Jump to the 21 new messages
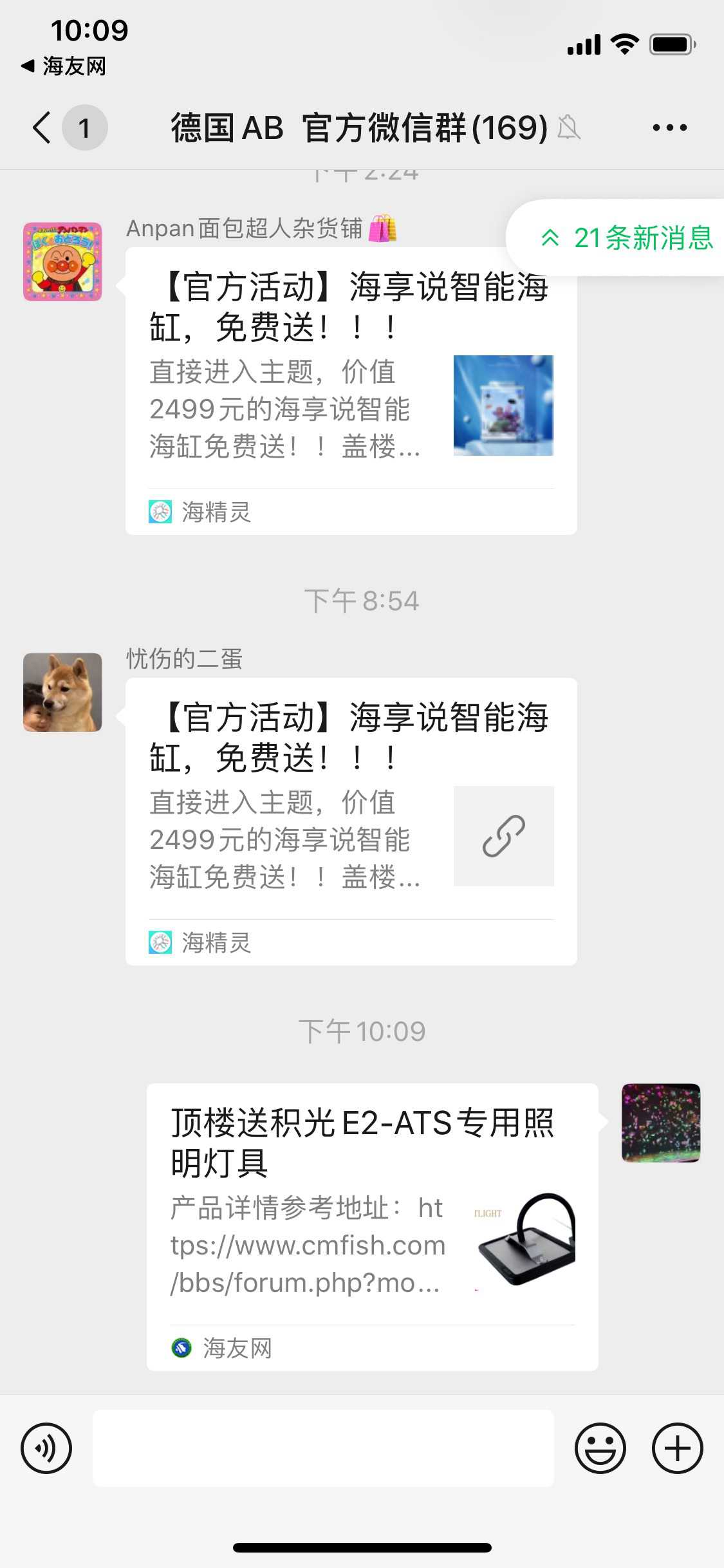This screenshot has width=724, height=1568. (627, 238)
